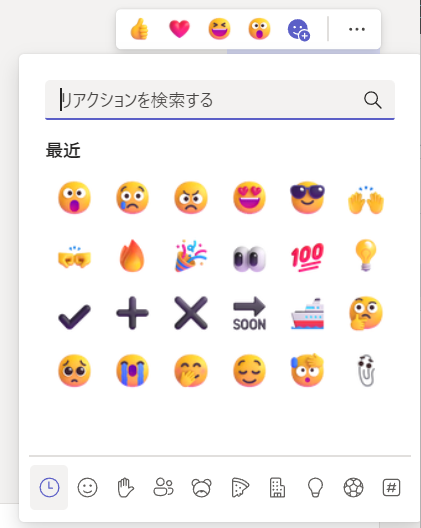Switch to the smileys category tab

[87, 487]
